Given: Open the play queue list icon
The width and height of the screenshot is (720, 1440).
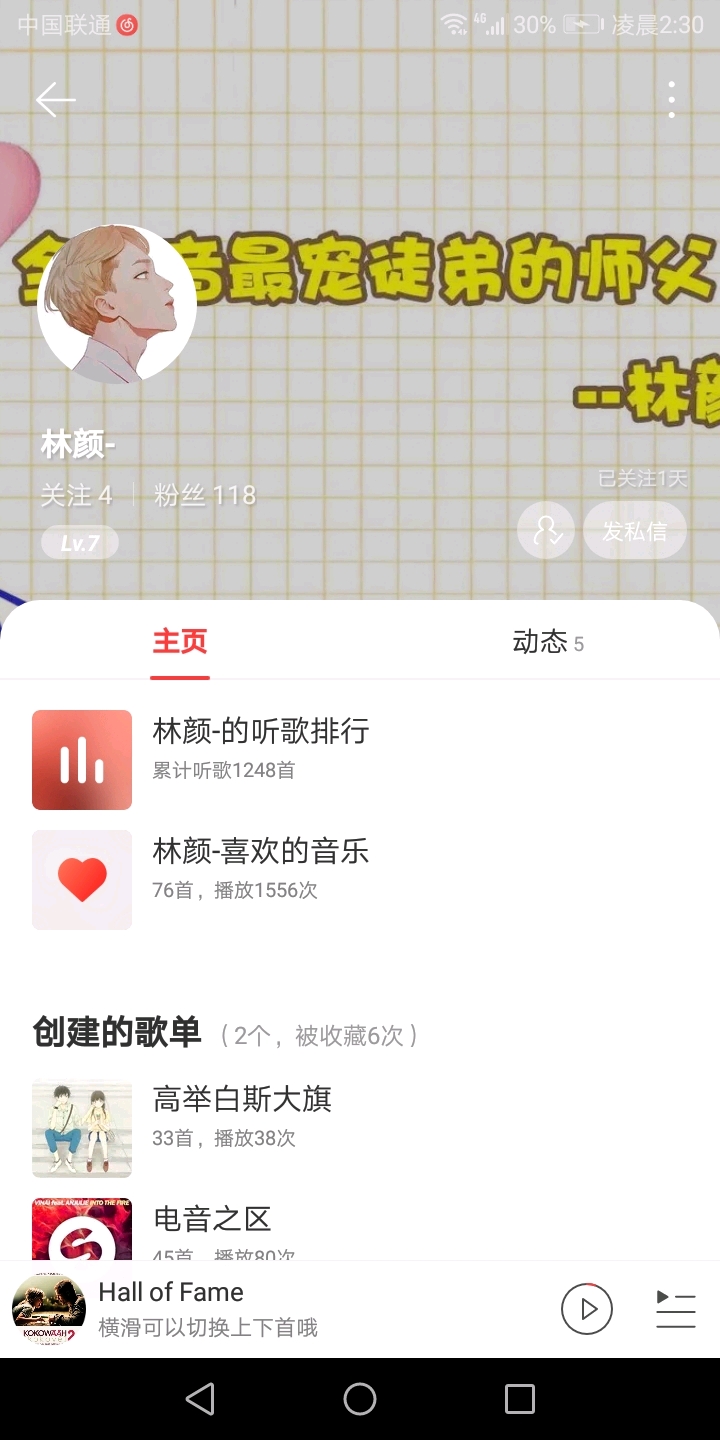Looking at the screenshot, I should pyautogui.click(x=675, y=1309).
